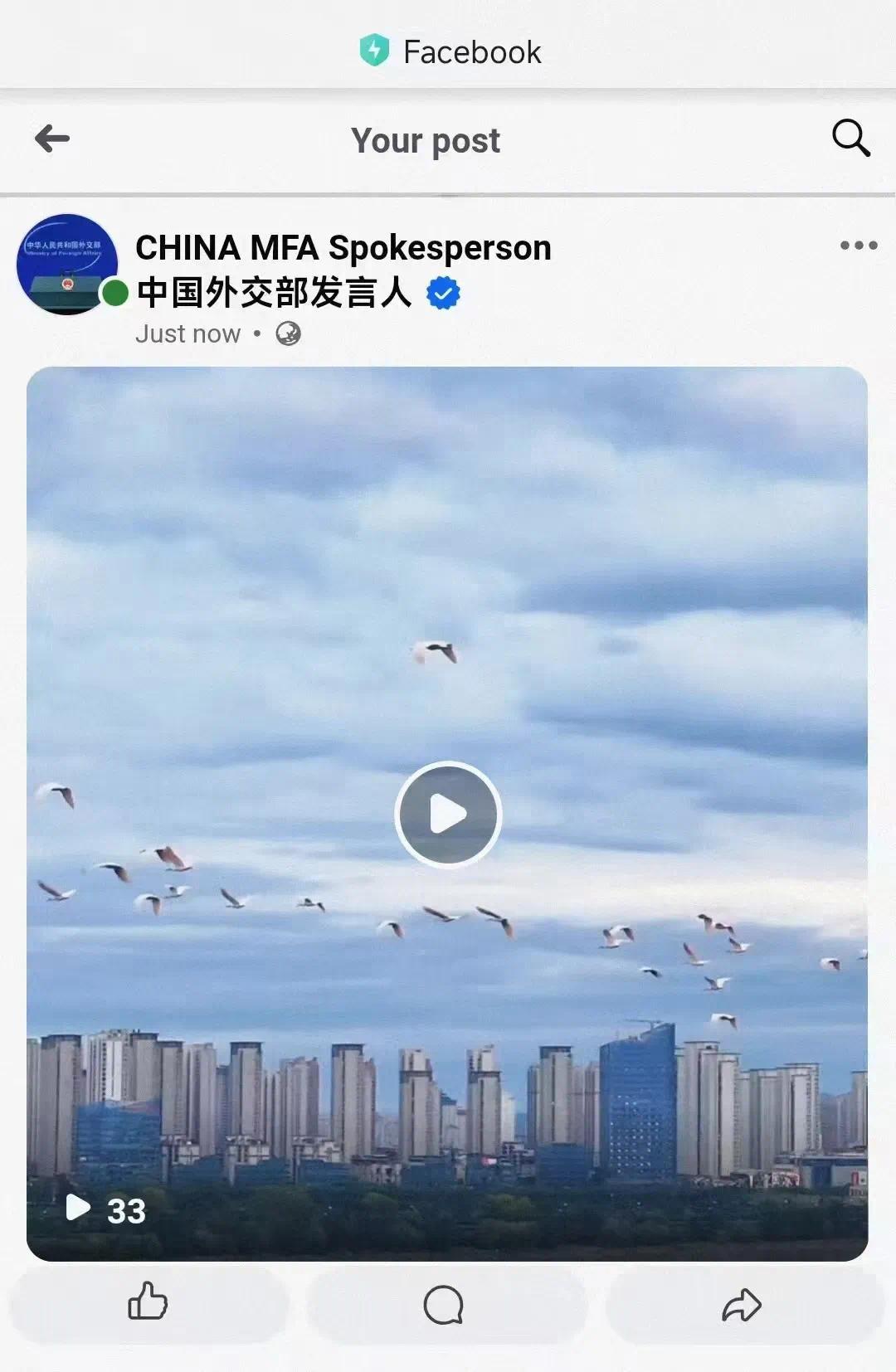This screenshot has height=1372, width=896.
Task: Open search with the magnifier icon
Action: point(850,138)
